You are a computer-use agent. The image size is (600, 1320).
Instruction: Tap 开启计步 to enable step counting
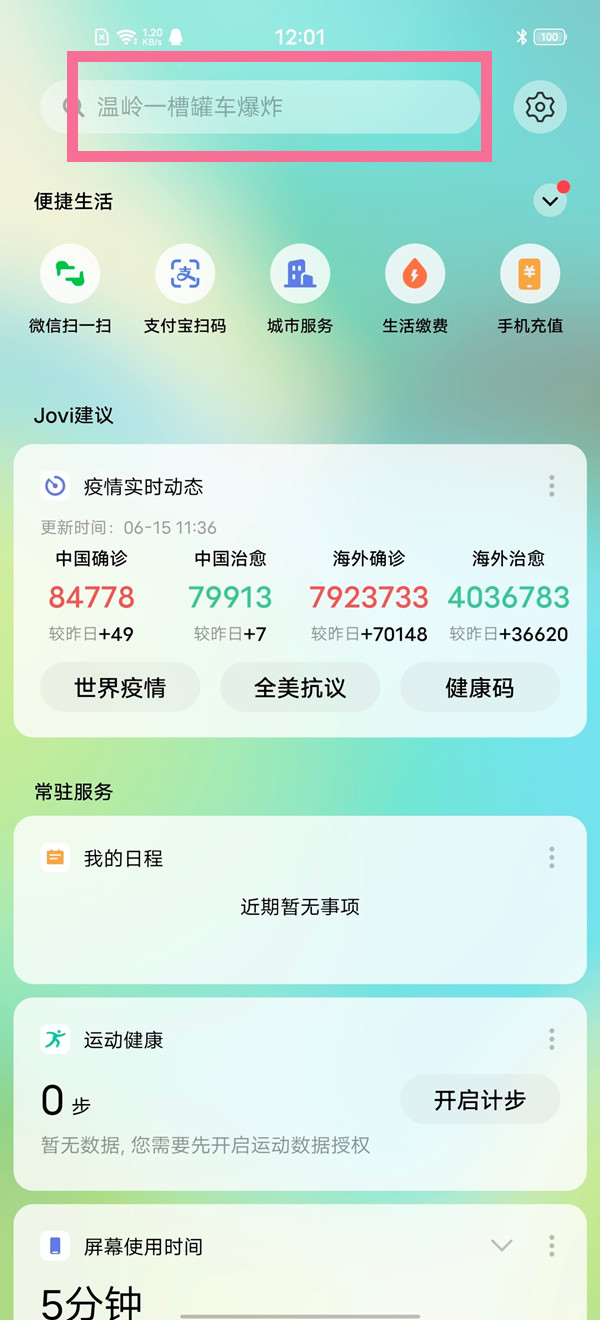[x=480, y=1100]
